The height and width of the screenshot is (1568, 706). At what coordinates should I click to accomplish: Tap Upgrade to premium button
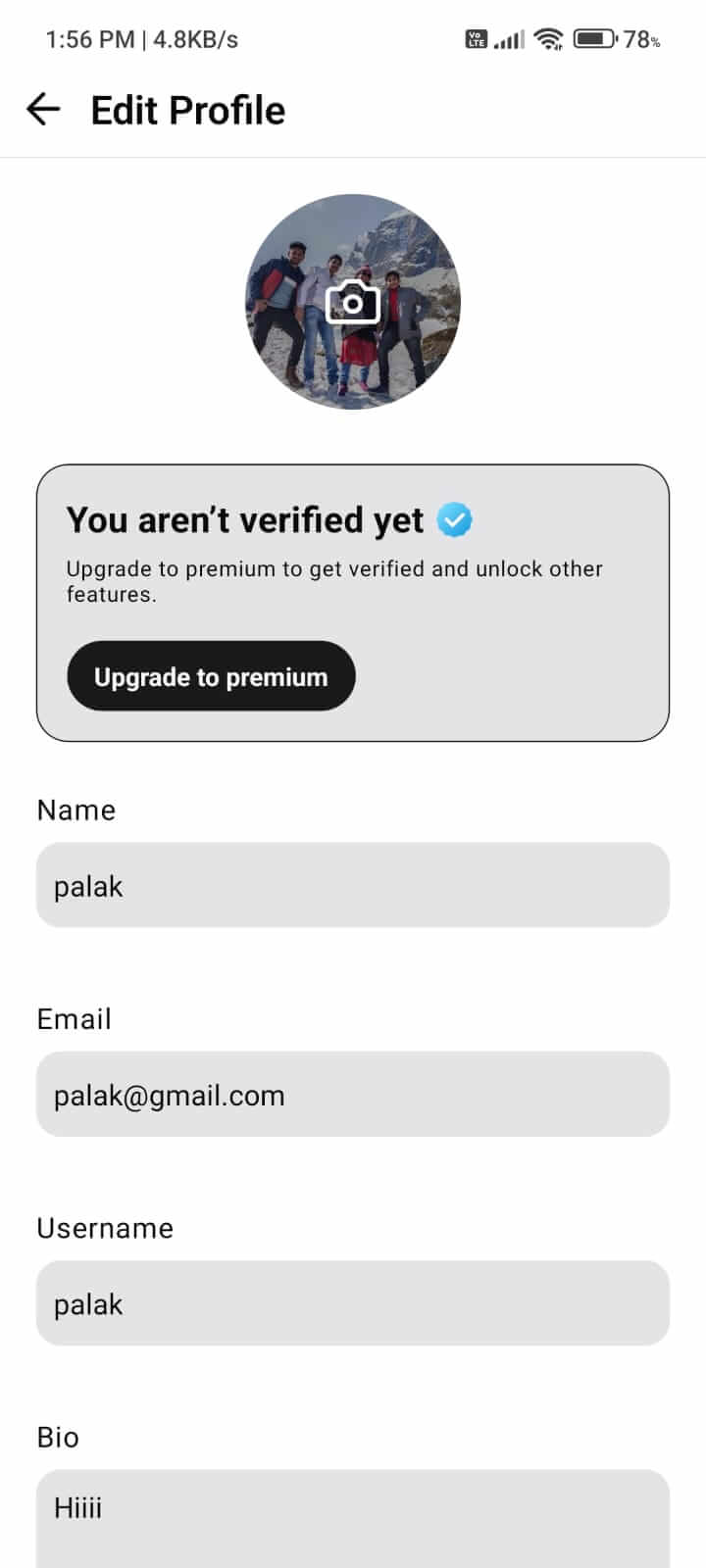click(211, 676)
